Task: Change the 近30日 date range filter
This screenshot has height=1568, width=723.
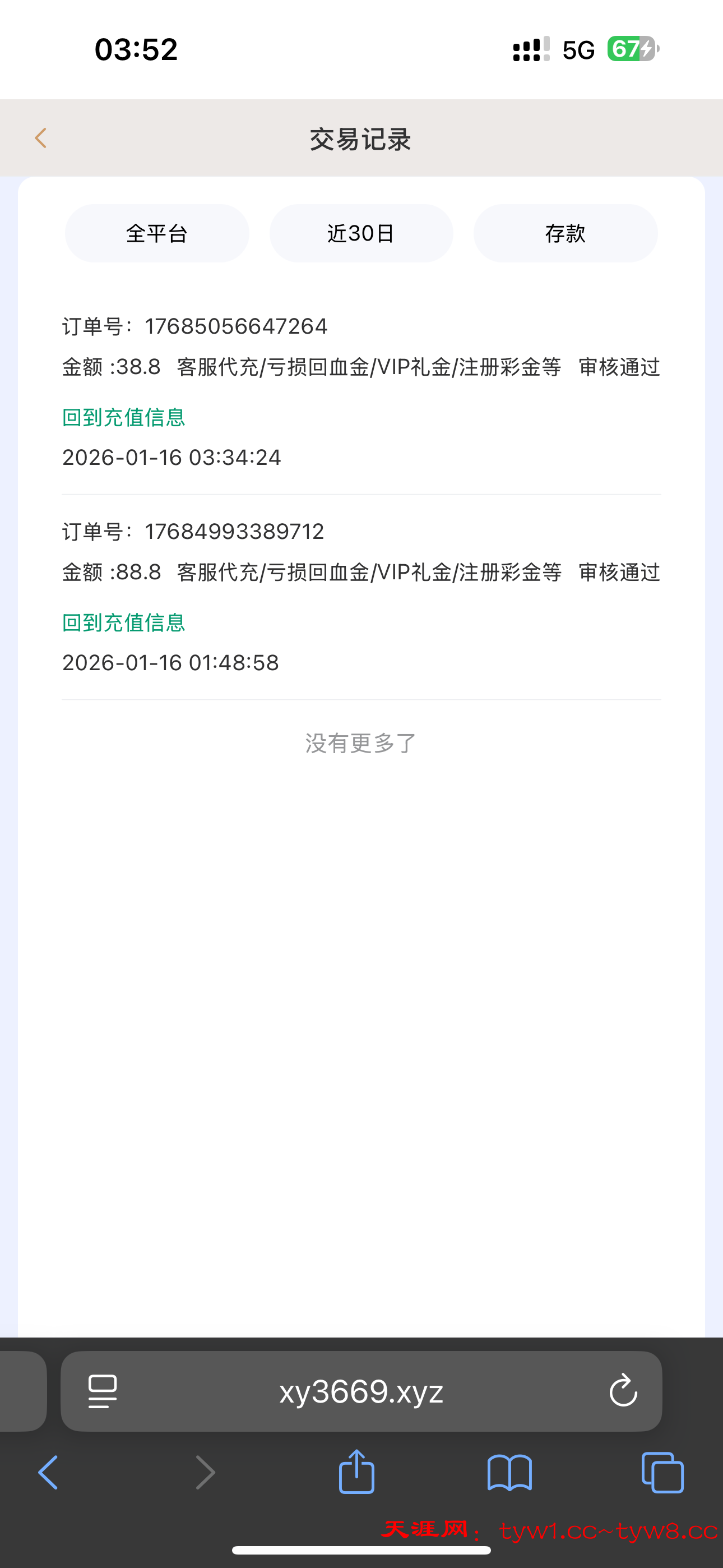Action: pyautogui.click(x=361, y=233)
